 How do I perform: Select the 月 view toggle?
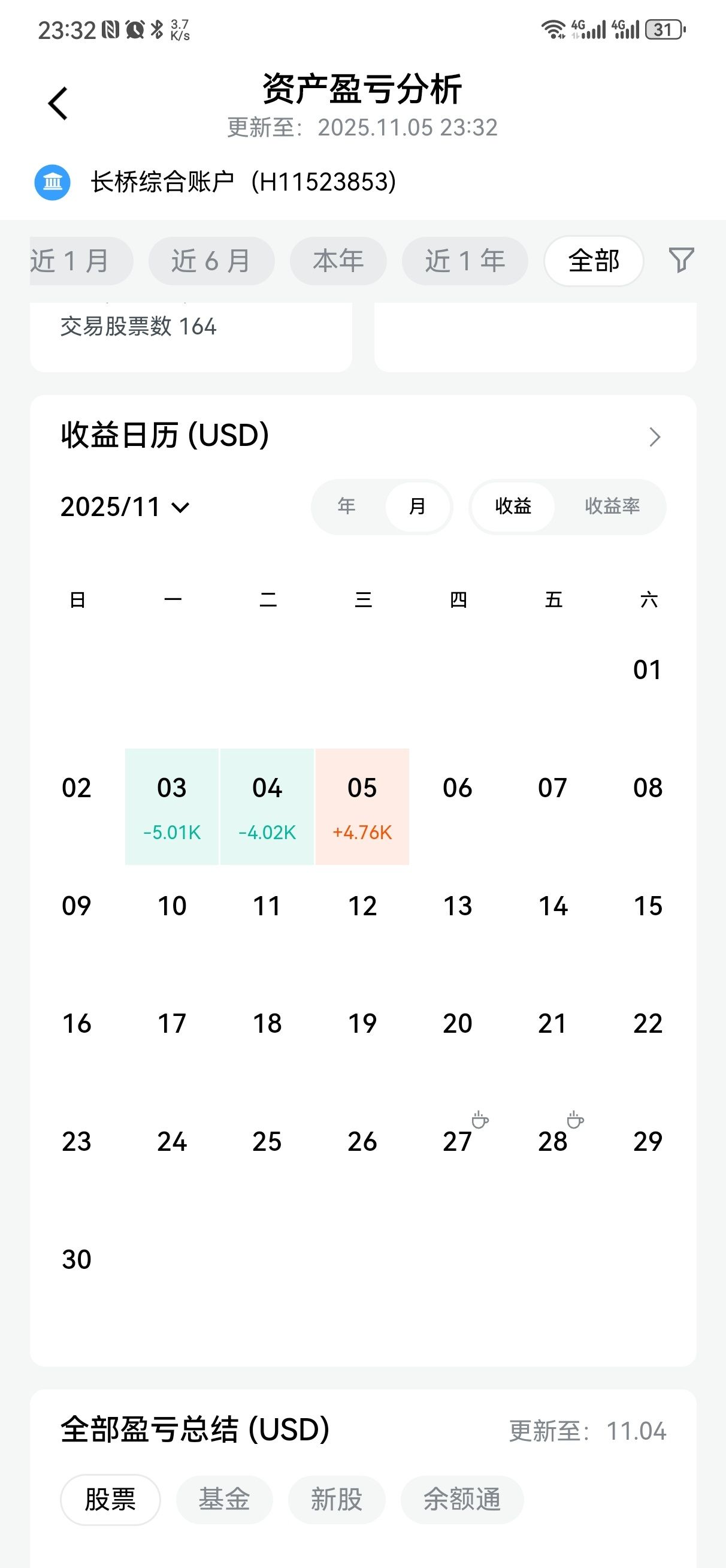pyautogui.click(x=417, y=506)
